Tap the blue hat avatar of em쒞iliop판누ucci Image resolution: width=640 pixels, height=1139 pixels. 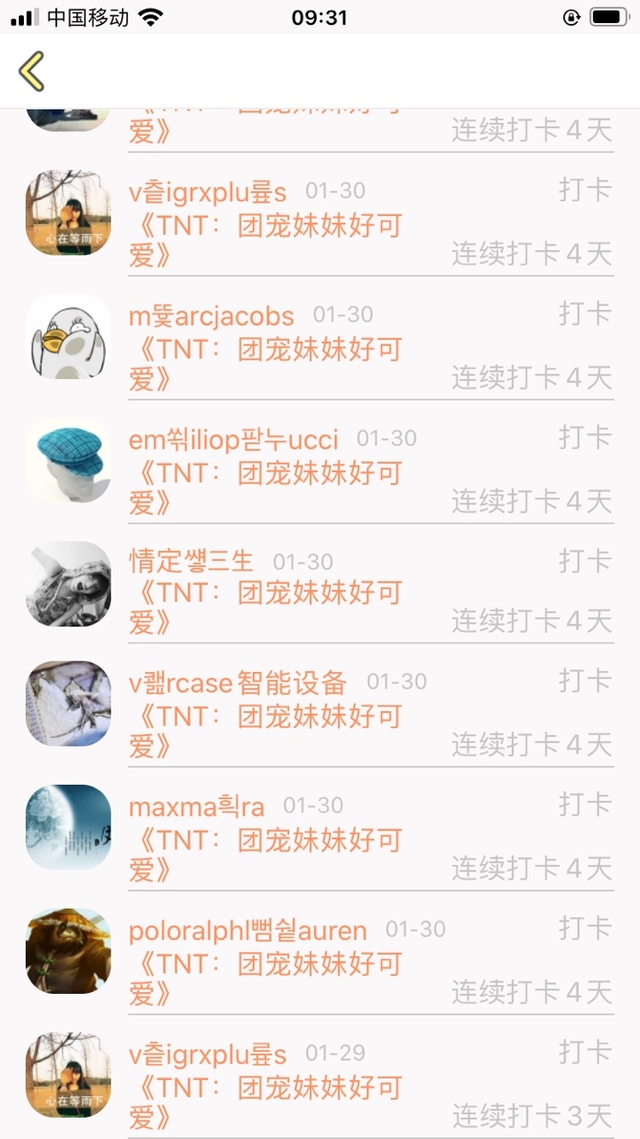(68, 460)
